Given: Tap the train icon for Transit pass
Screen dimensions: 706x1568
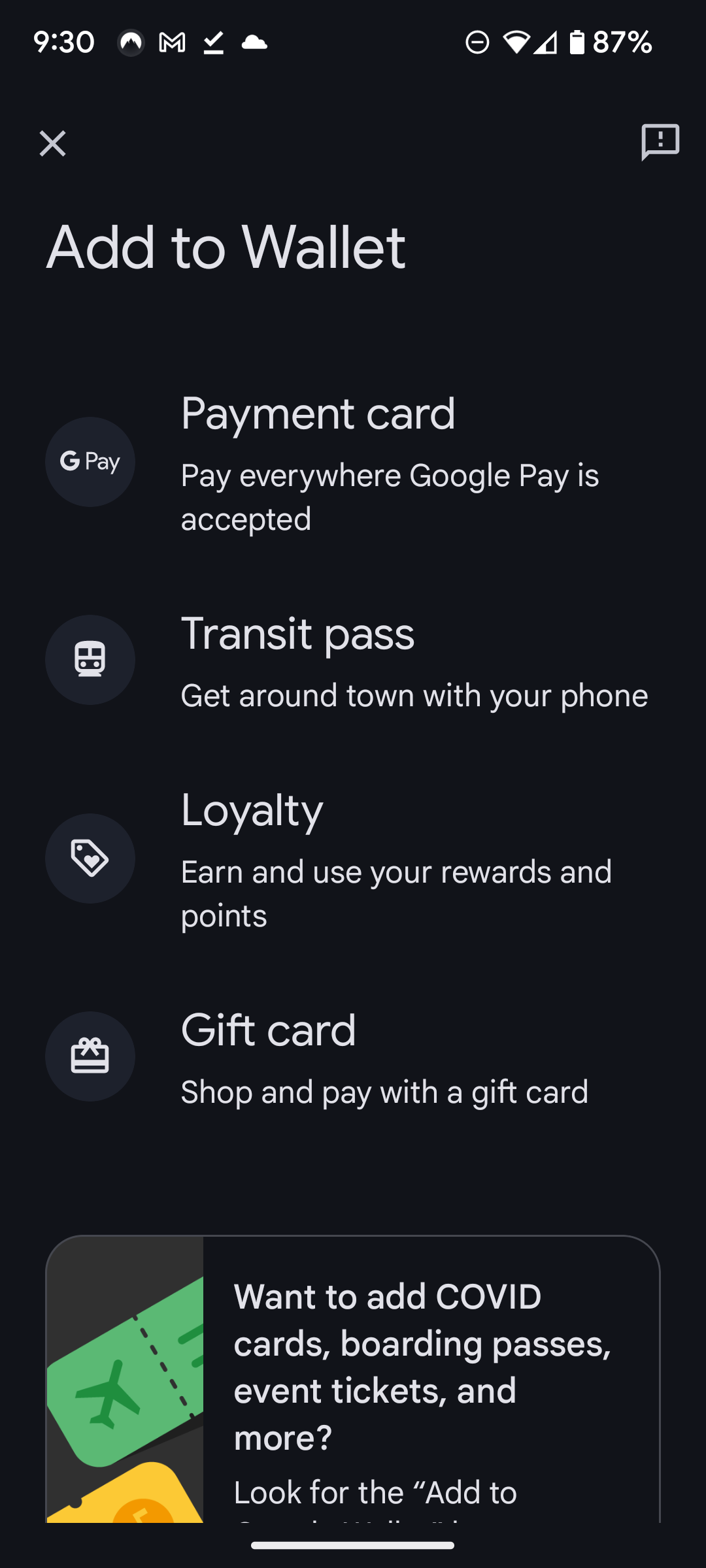Looking at the screenshot, I should (90, 660).
